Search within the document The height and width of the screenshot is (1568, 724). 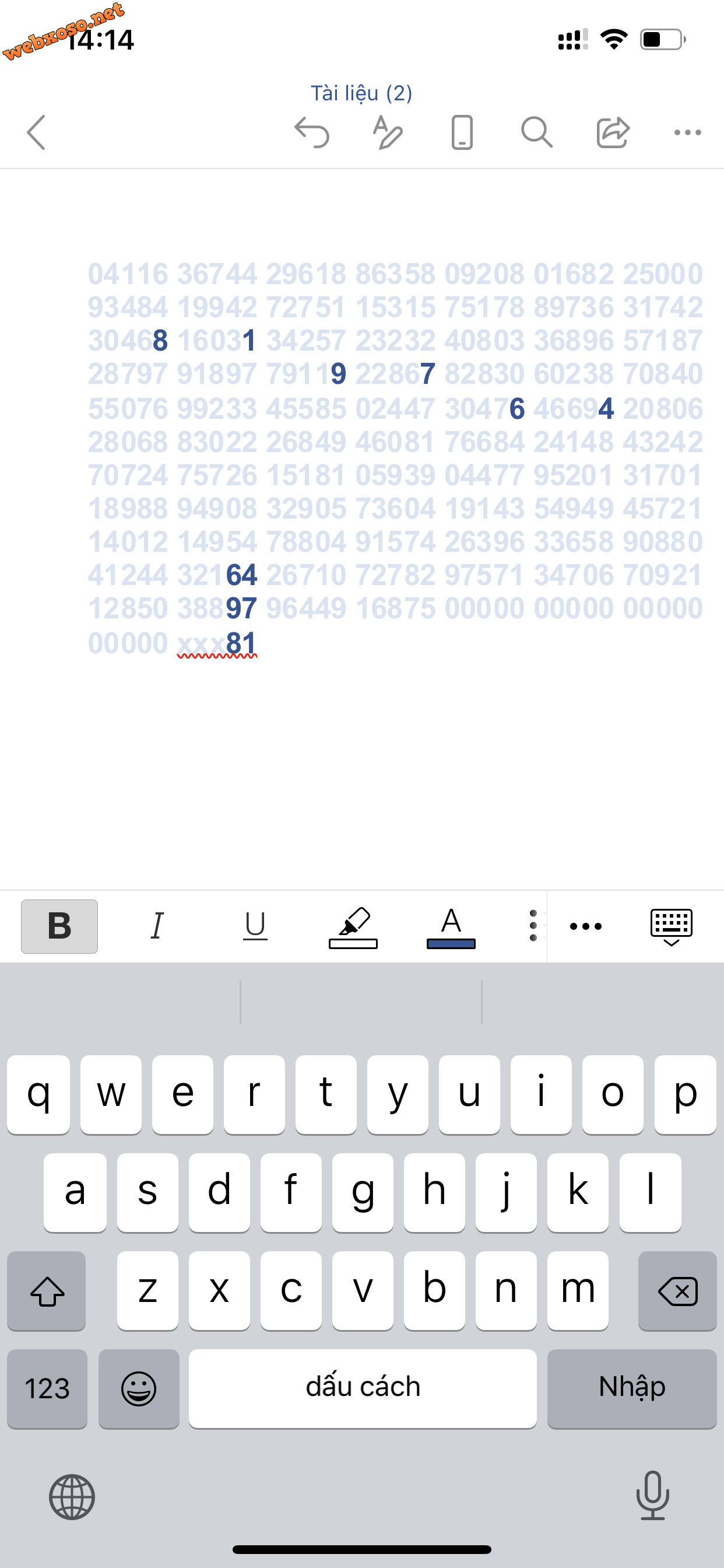pyautogui.click(x=537, y=132)
